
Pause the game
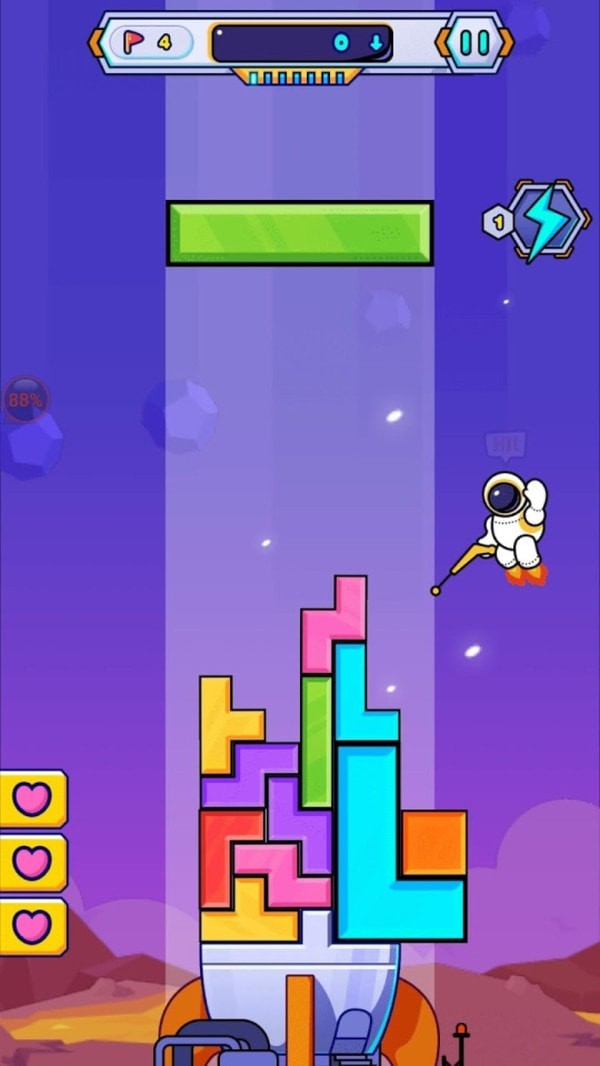(475, 43)
